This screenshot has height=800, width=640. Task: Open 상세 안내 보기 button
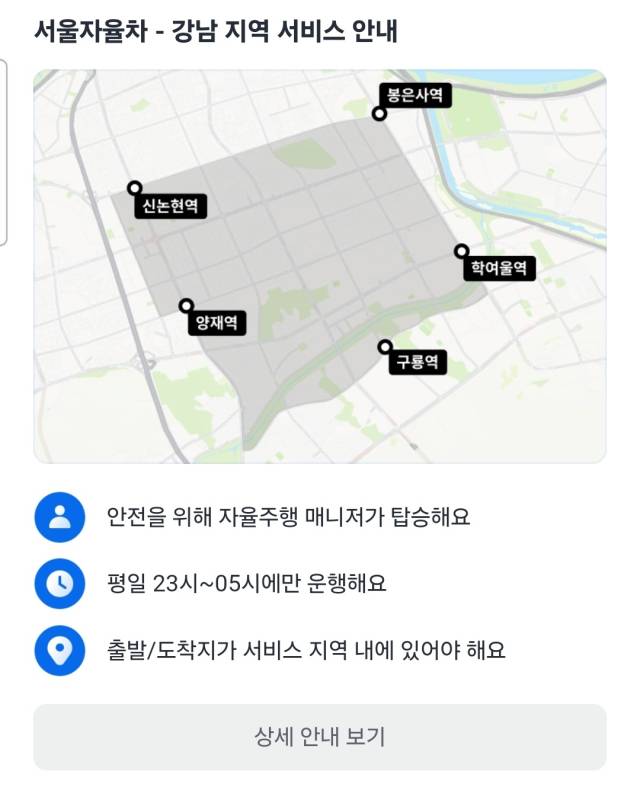[x=320, y=737]
